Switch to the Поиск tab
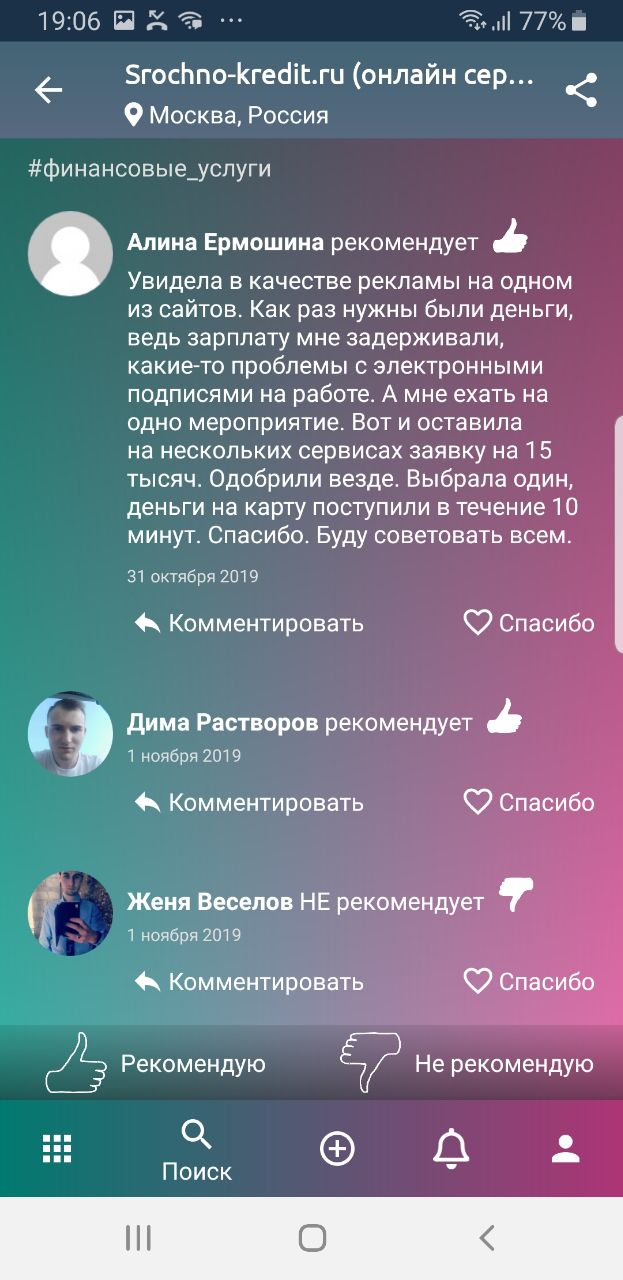 (x=197, y=1150)
